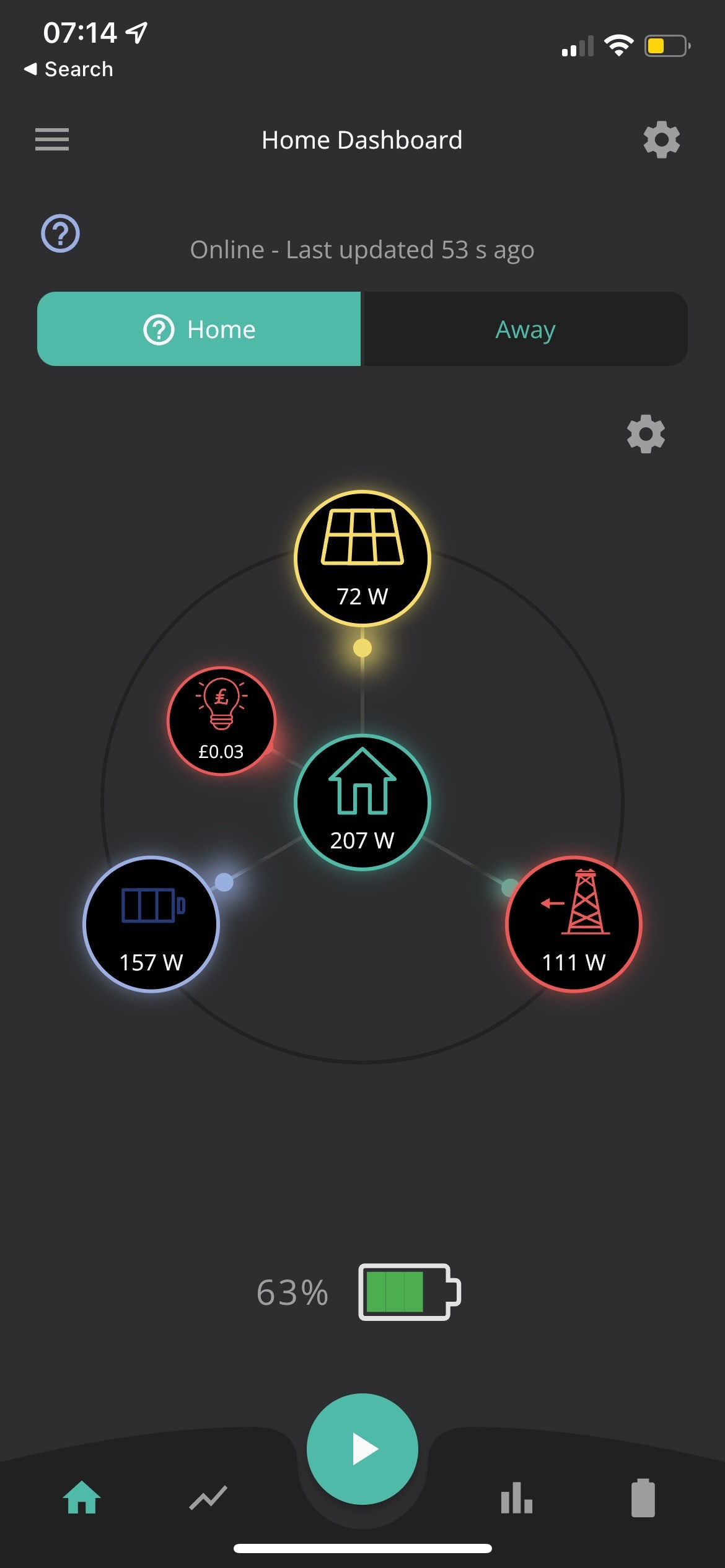Open settings gear in the header
This screenshot has height=1568, width=725.
[661, 139]
